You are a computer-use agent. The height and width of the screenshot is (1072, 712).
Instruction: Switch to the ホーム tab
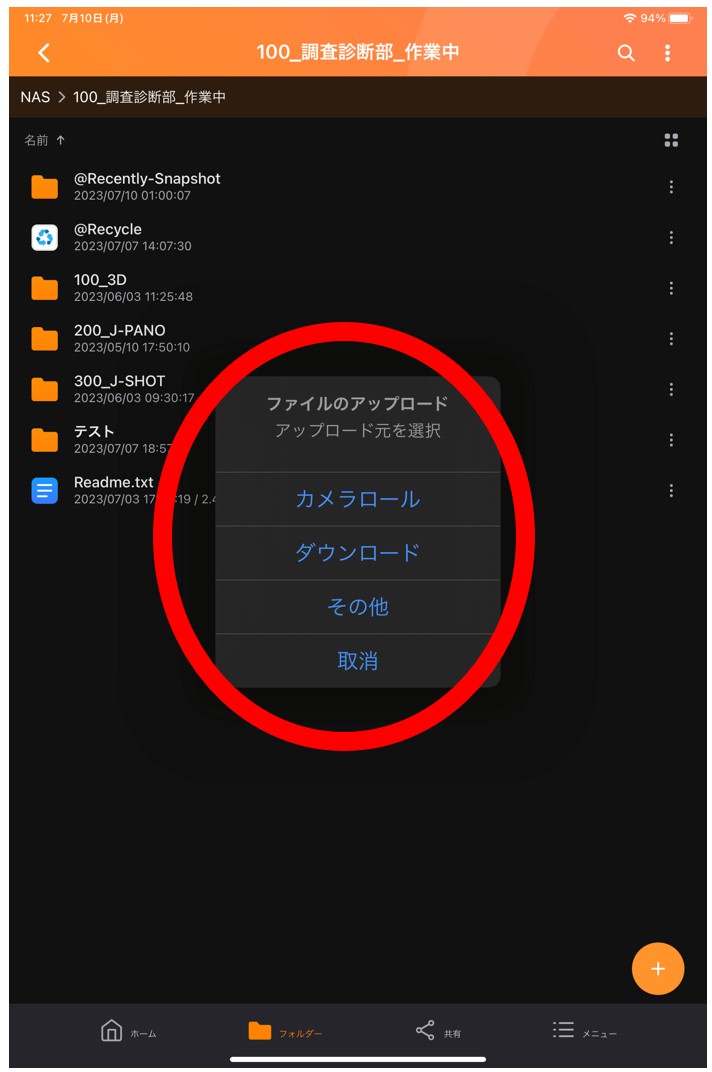(x=128, y=1031)
